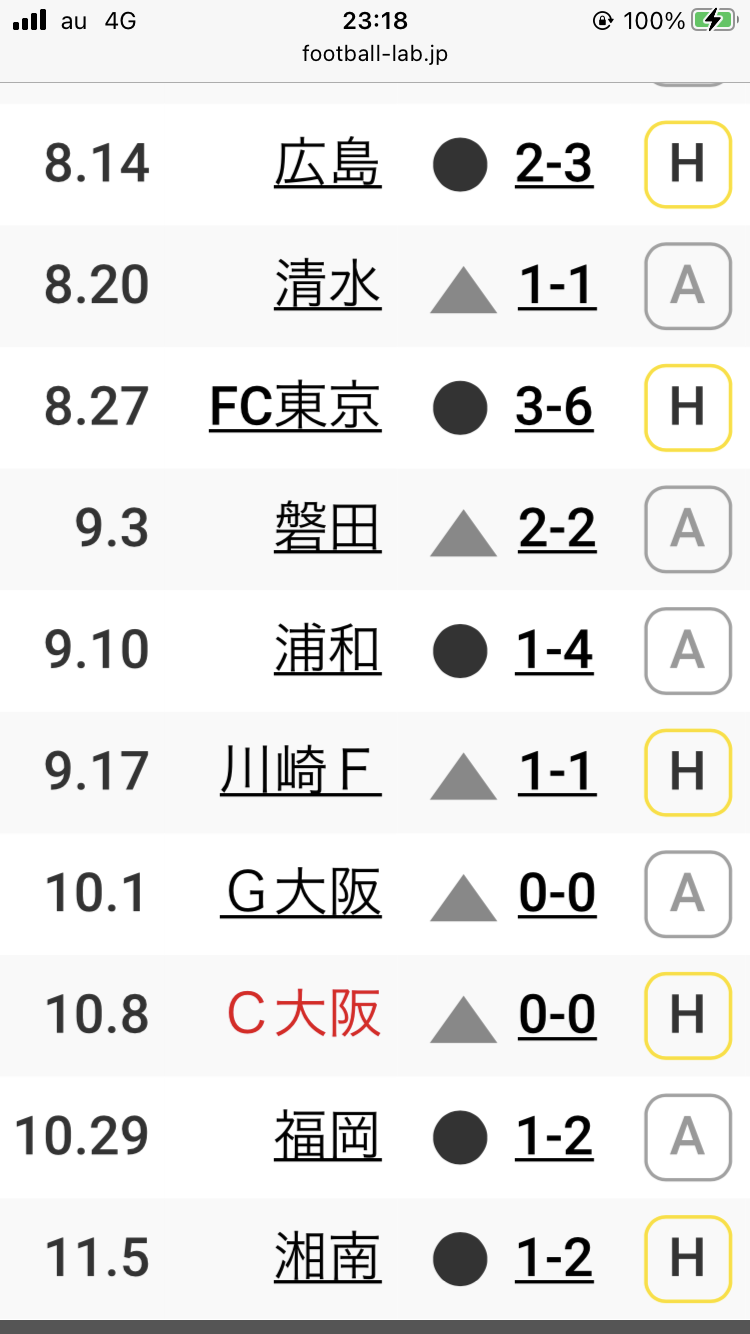View the 10.29 match score against 福岡
The height and width of the screenshot is (1334, 750).
[554, 1136]
